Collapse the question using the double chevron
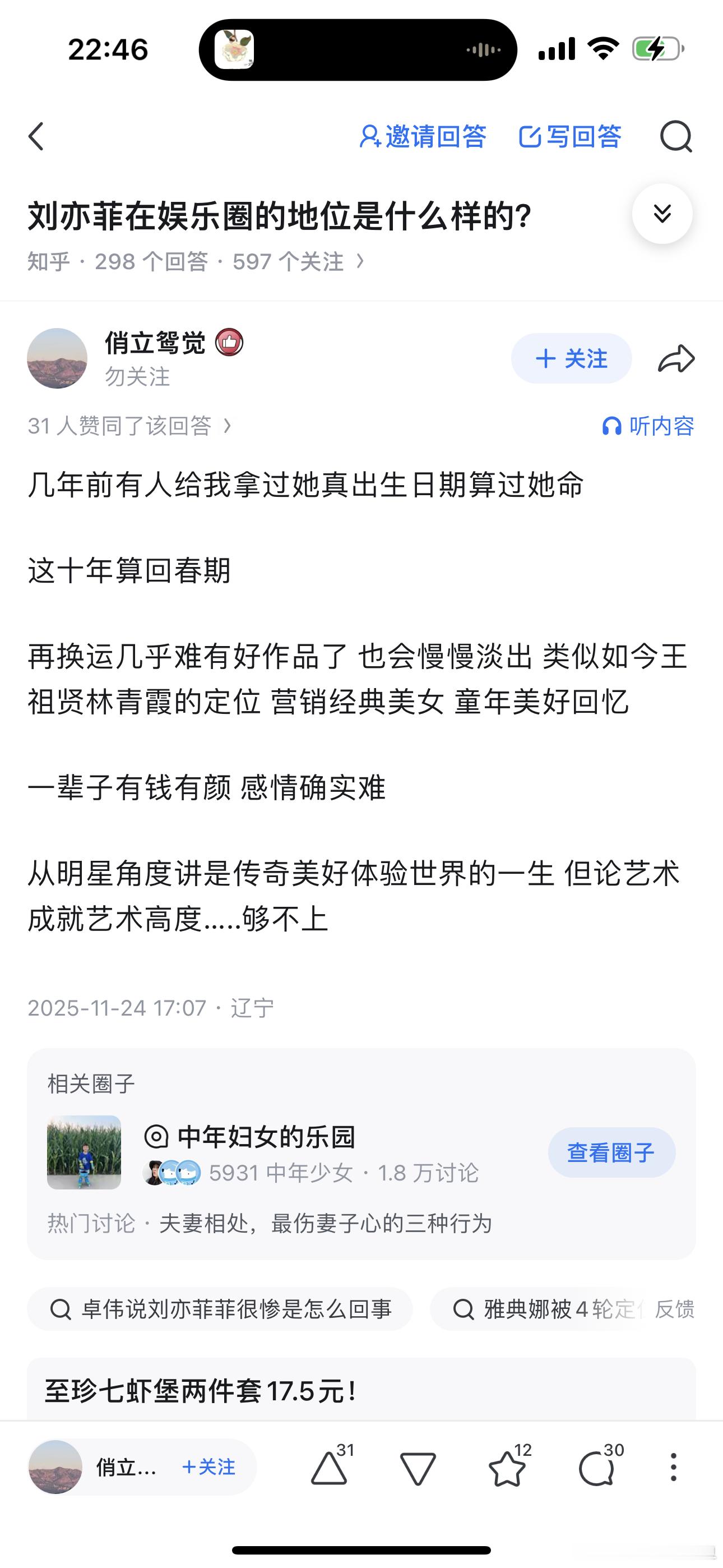The width and height of the screenshot is (723, 1568). tap(661, 214)
